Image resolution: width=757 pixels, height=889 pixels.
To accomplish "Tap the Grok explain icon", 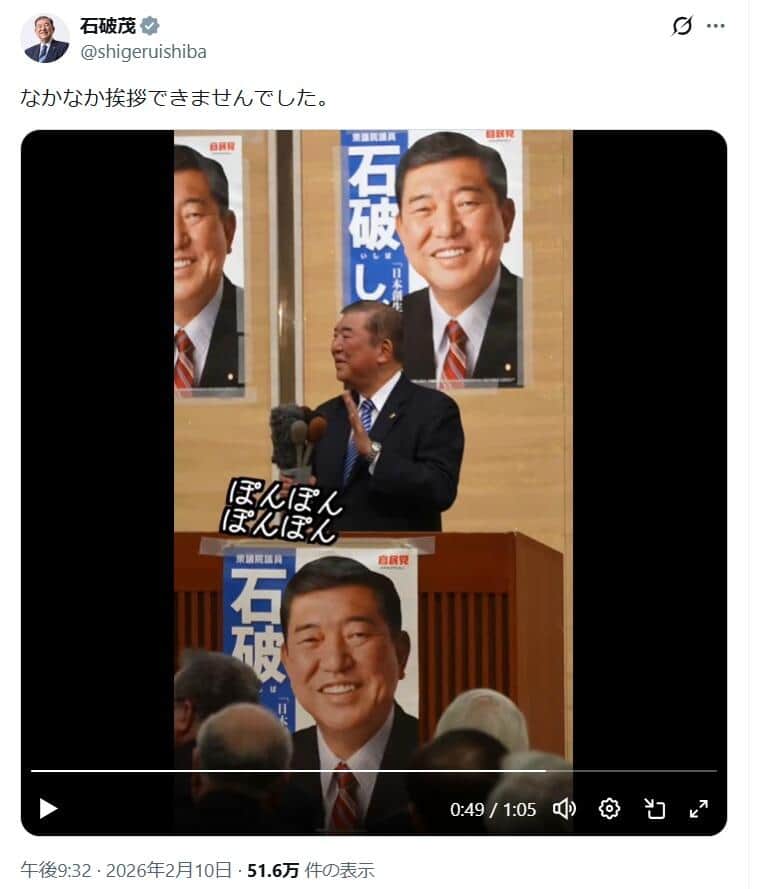I will pos(681,26).
